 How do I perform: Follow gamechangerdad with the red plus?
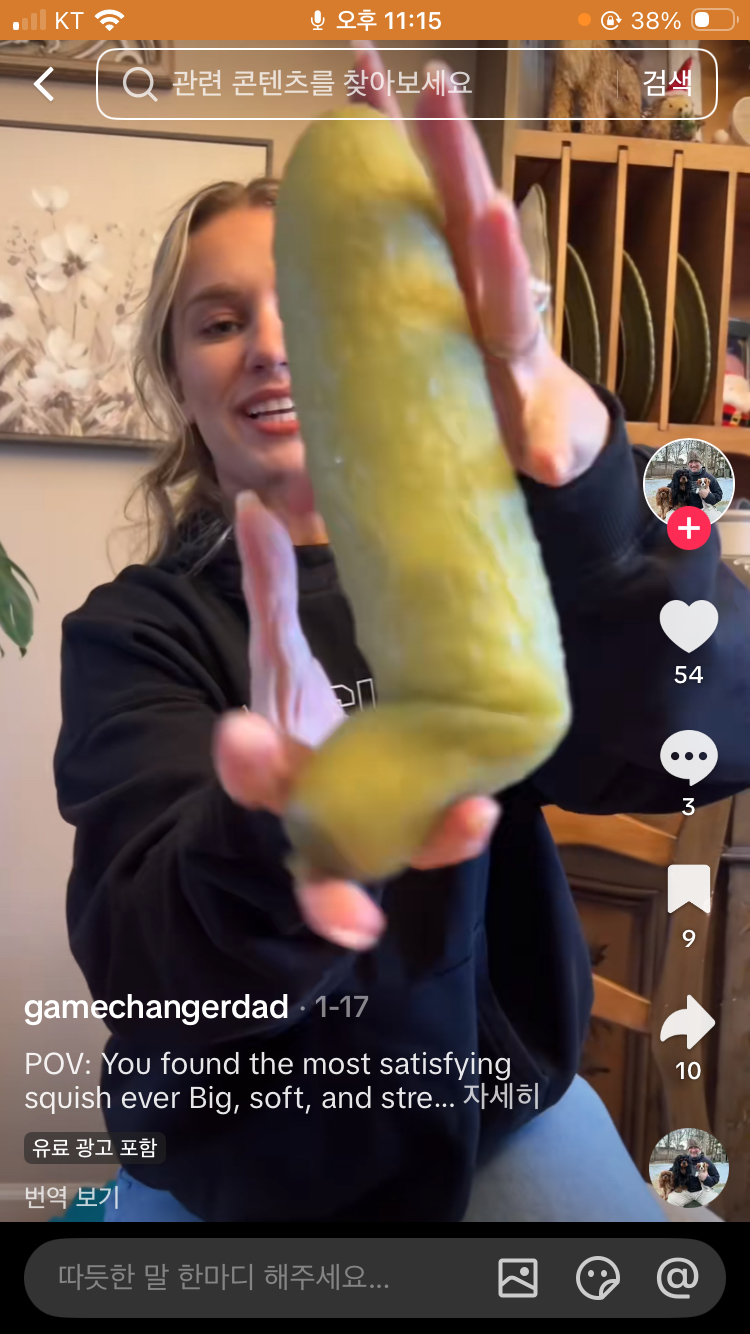[688, 528]
